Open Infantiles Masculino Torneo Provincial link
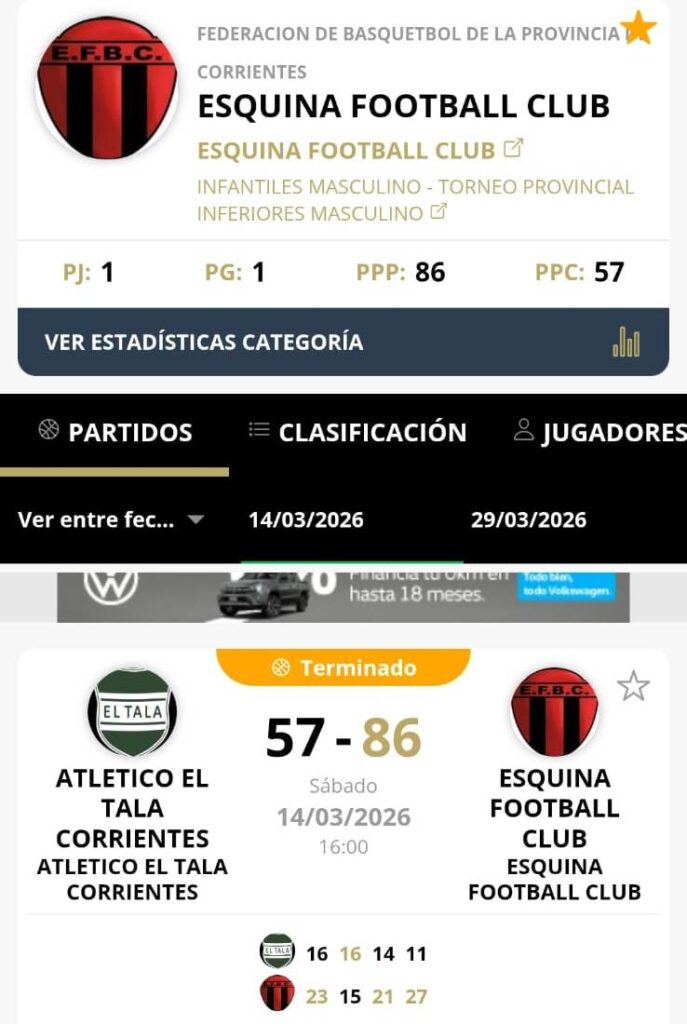This screenshot has width=687, height=1024. (x=415, y=199)
